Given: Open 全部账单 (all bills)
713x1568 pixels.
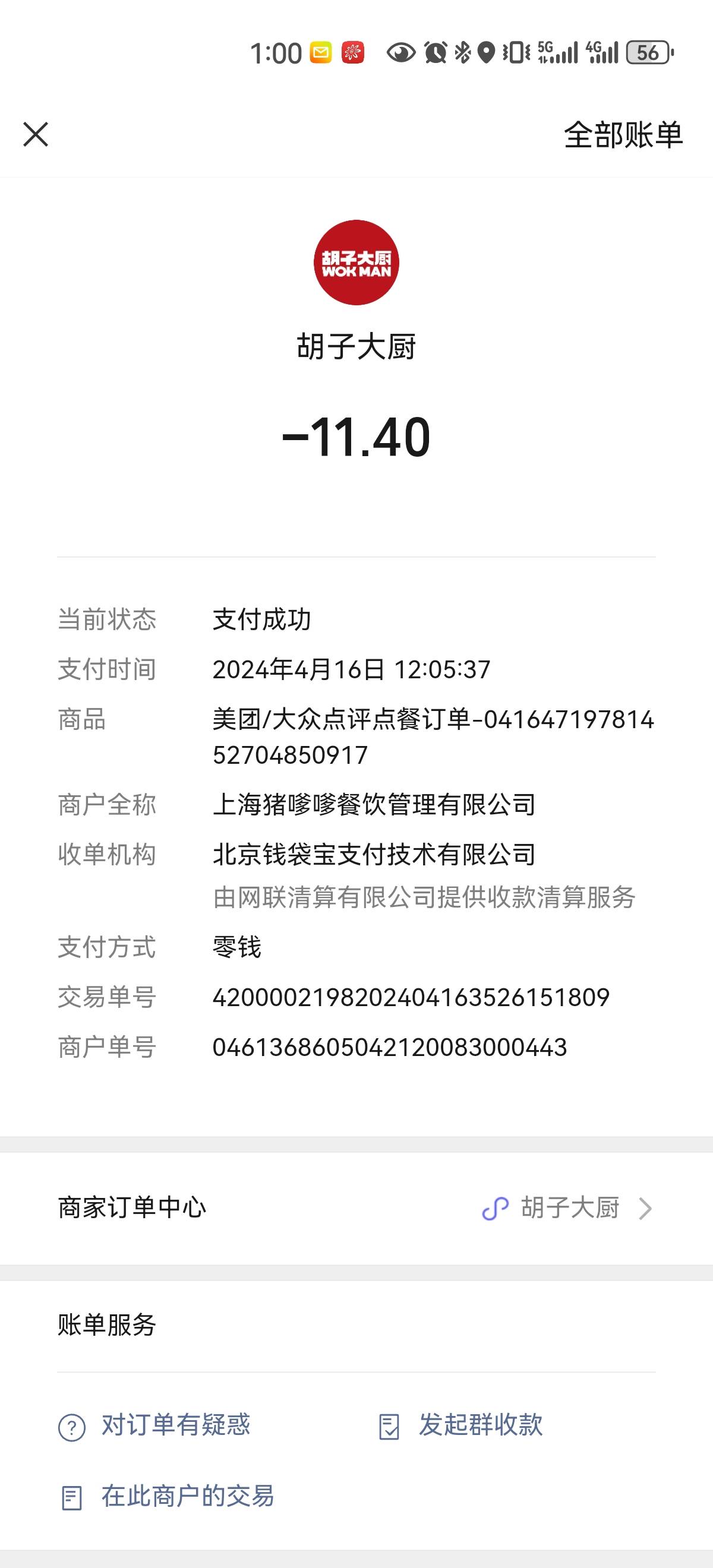Looking at the screenshot, I should coord(623,134).
